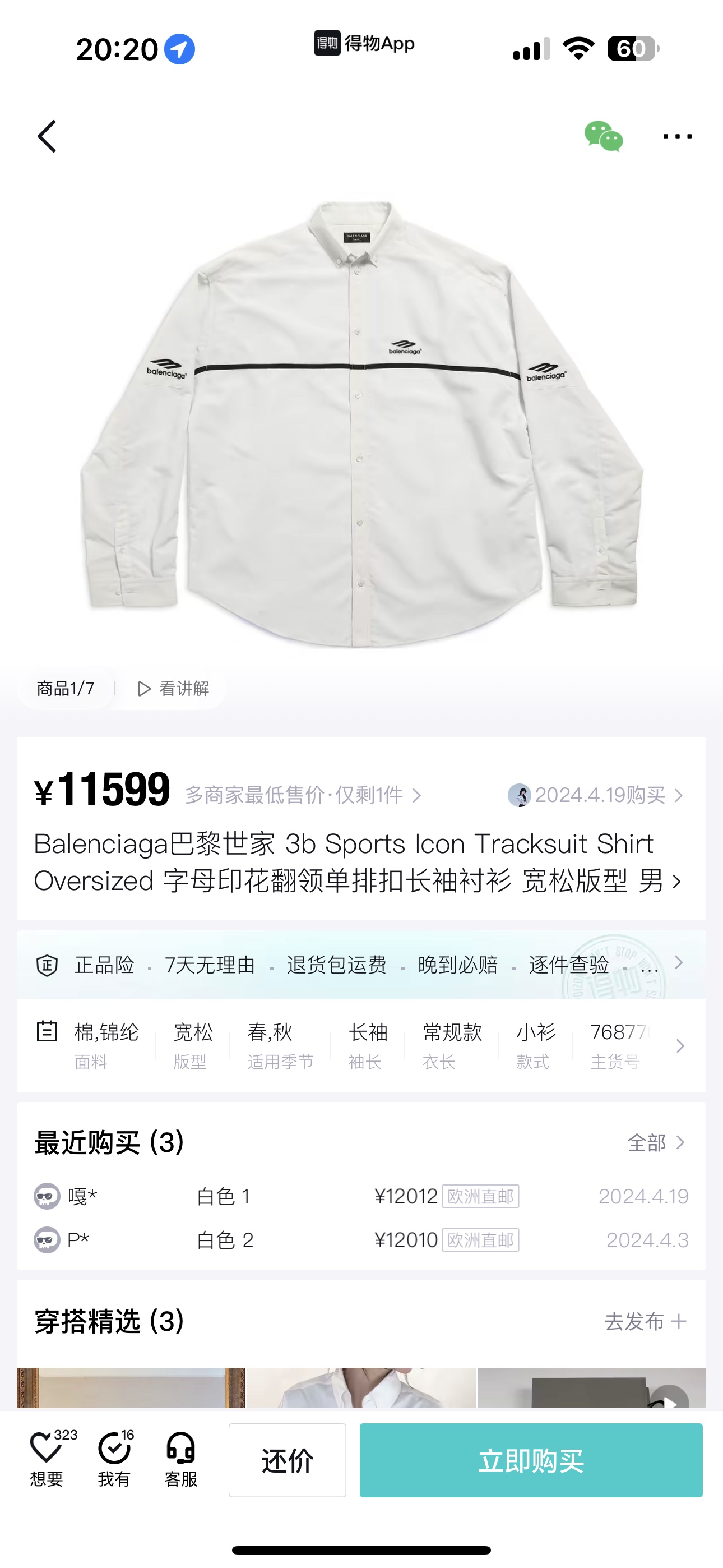Tap 去发布 to post an outfit

pos(645,1321)
